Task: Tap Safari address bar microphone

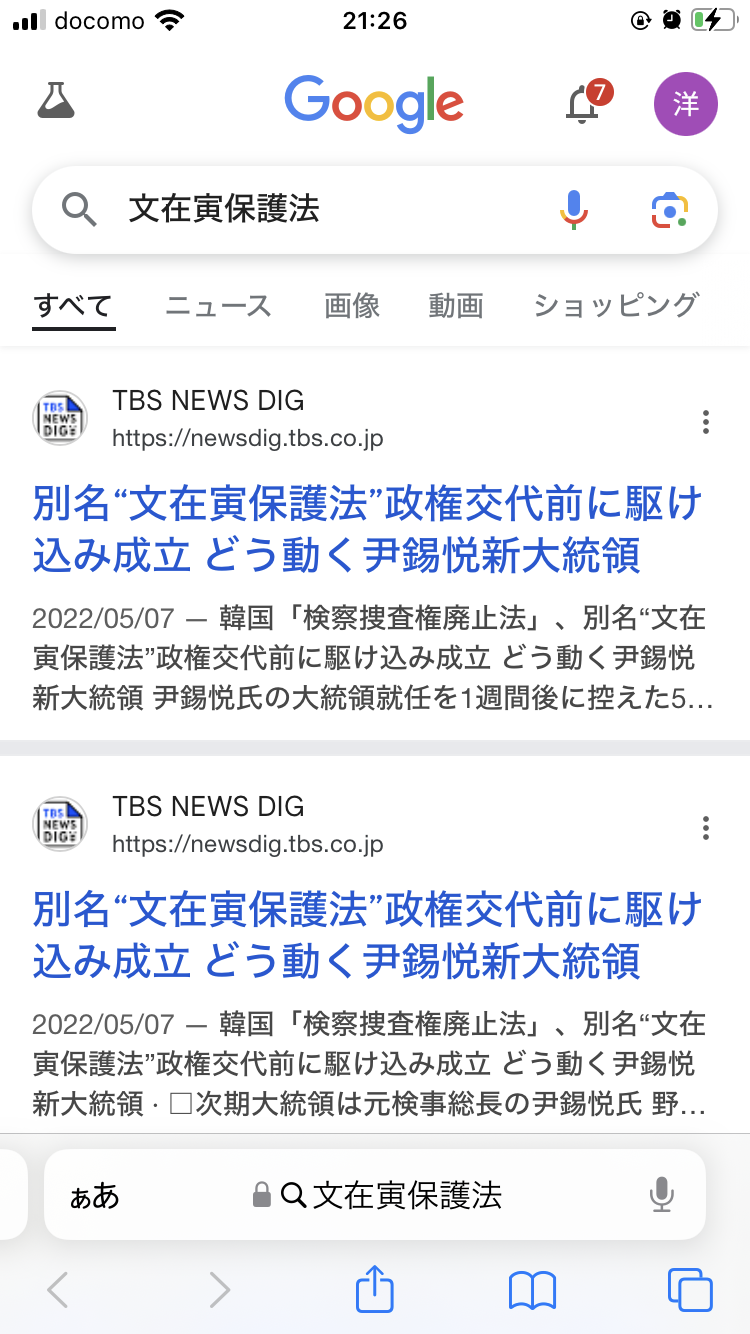Action: (x=661, y=1195)
